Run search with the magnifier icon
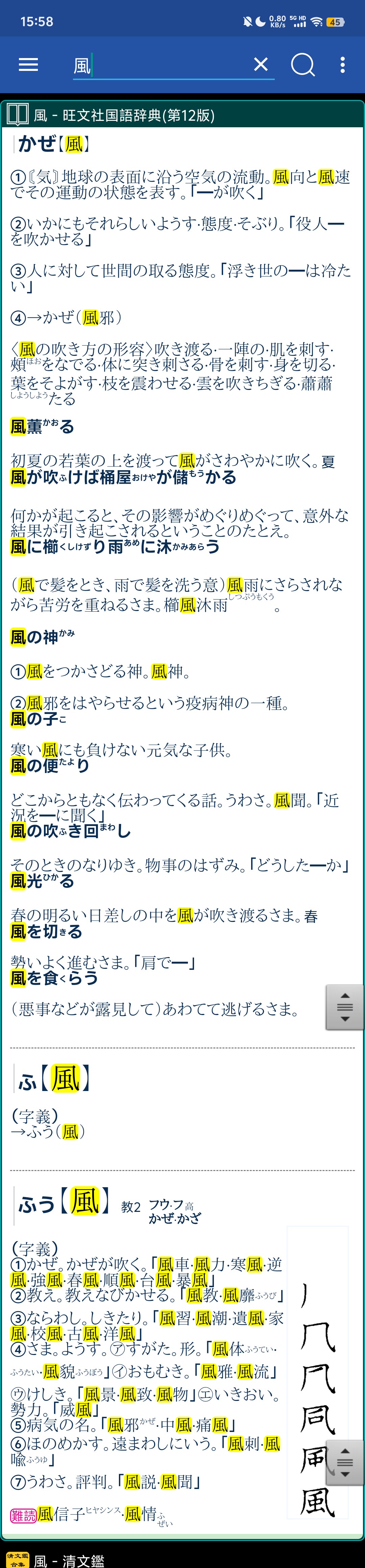This screenshot has width=365, height=1568. click(x=302, y=64)
